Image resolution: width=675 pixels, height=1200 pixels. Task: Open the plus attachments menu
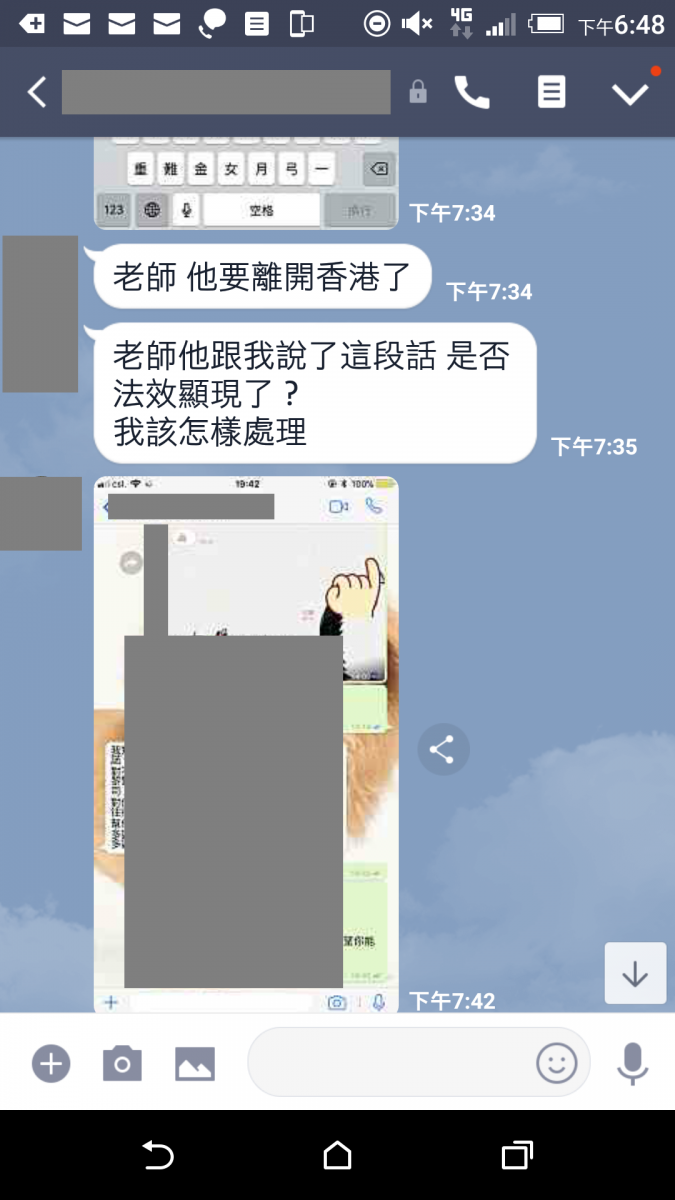pyautogui.click(x=51, y=1063)
